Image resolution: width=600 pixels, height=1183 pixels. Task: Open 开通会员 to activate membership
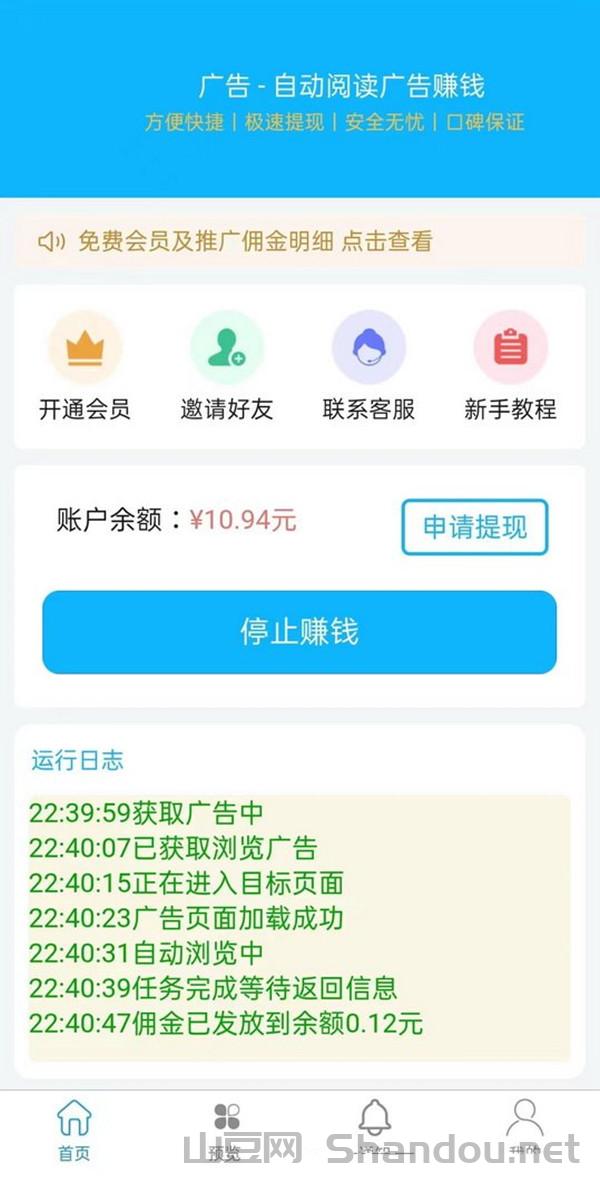(x=85, y=367)
